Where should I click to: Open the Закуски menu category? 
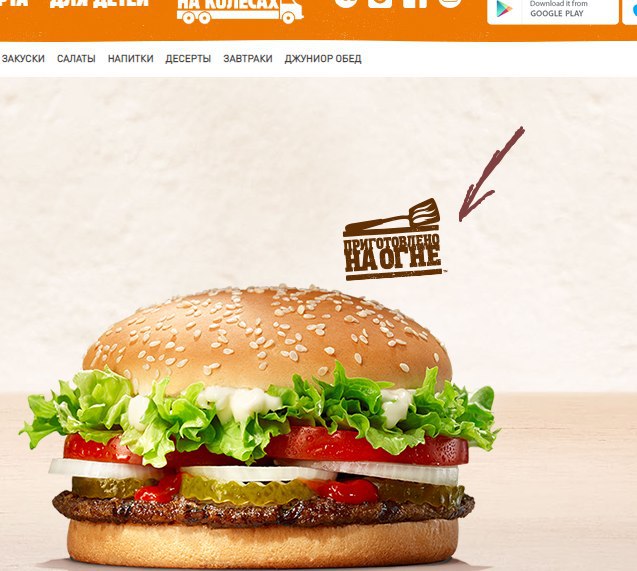pyautogui.click(x=23, y=59)
